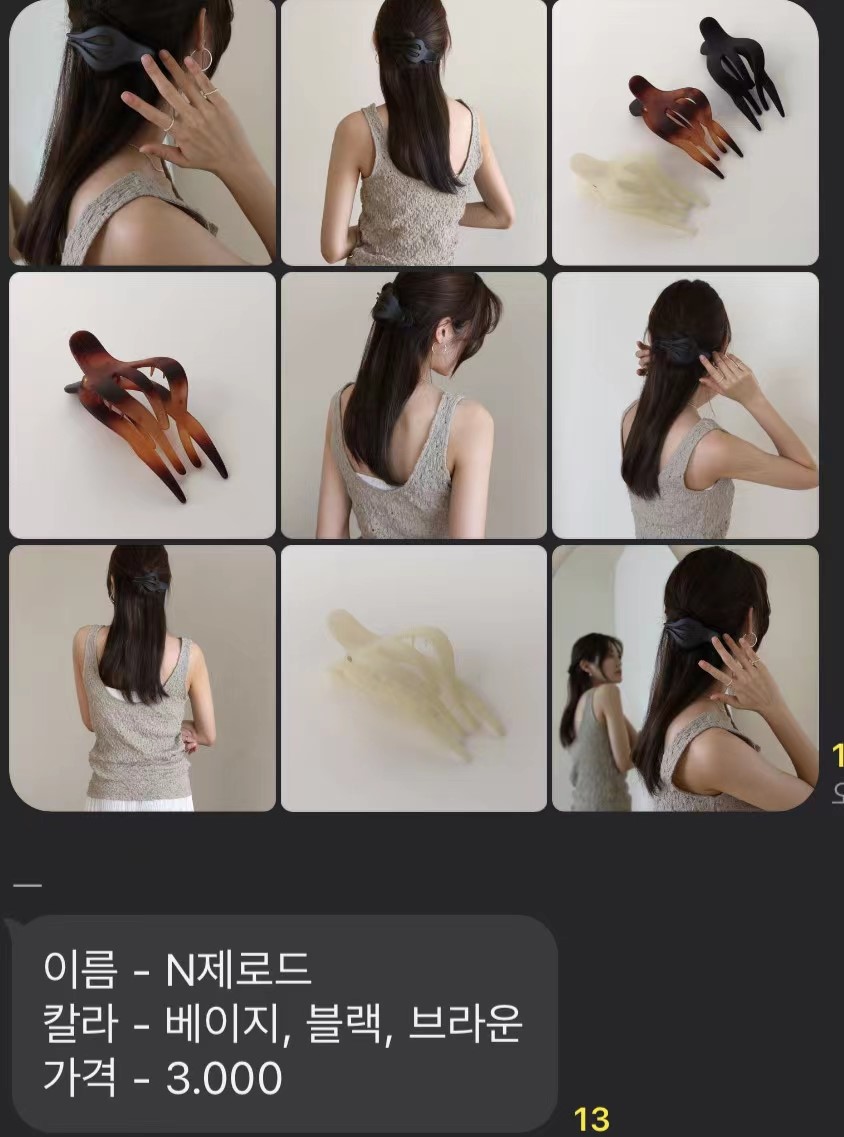
Task: View the photo with hand raised to ear
Action: [x=685, y=405]
